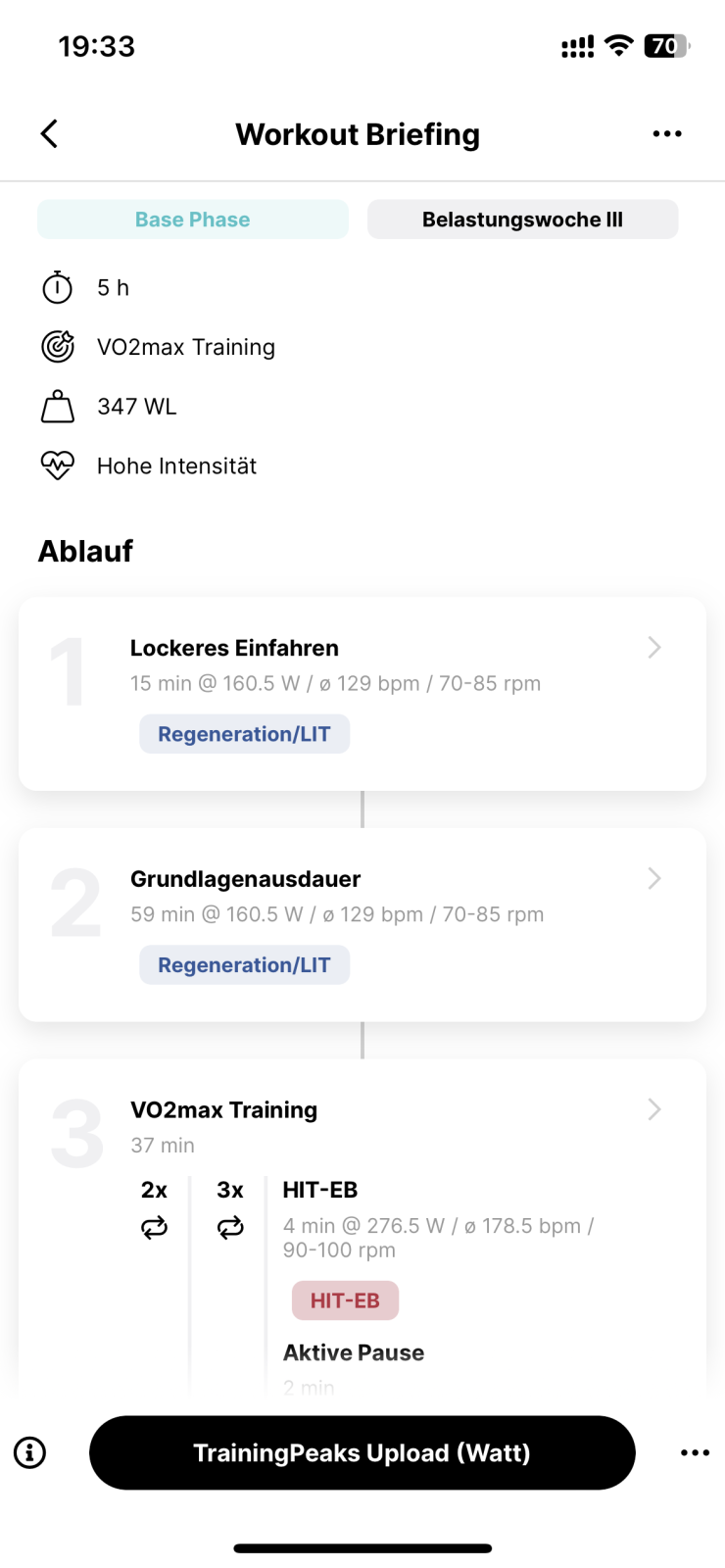Tap the Base Phase chip
Viewport: 725px width, 1568px height.
tap(193, 220)
